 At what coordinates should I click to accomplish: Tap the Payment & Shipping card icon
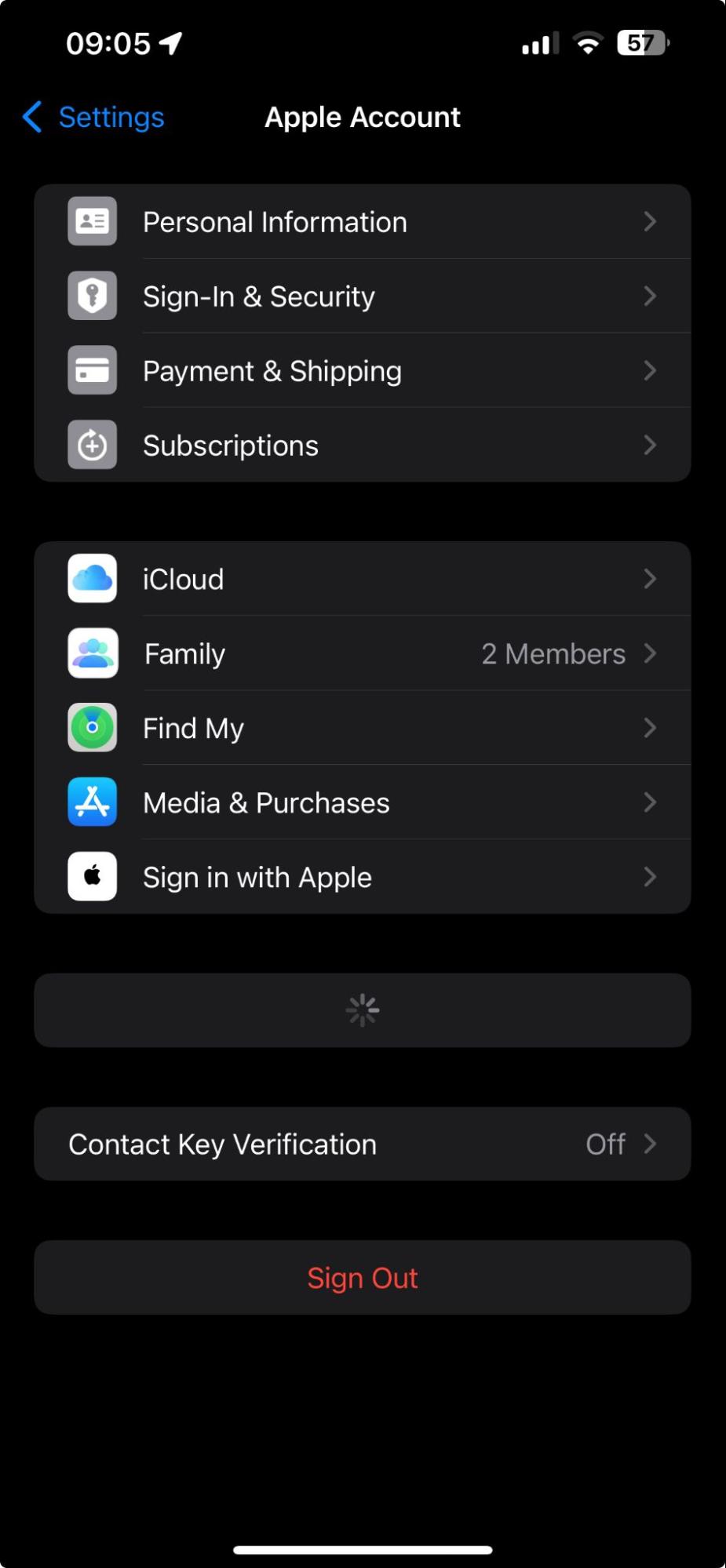tap(92, 370)
